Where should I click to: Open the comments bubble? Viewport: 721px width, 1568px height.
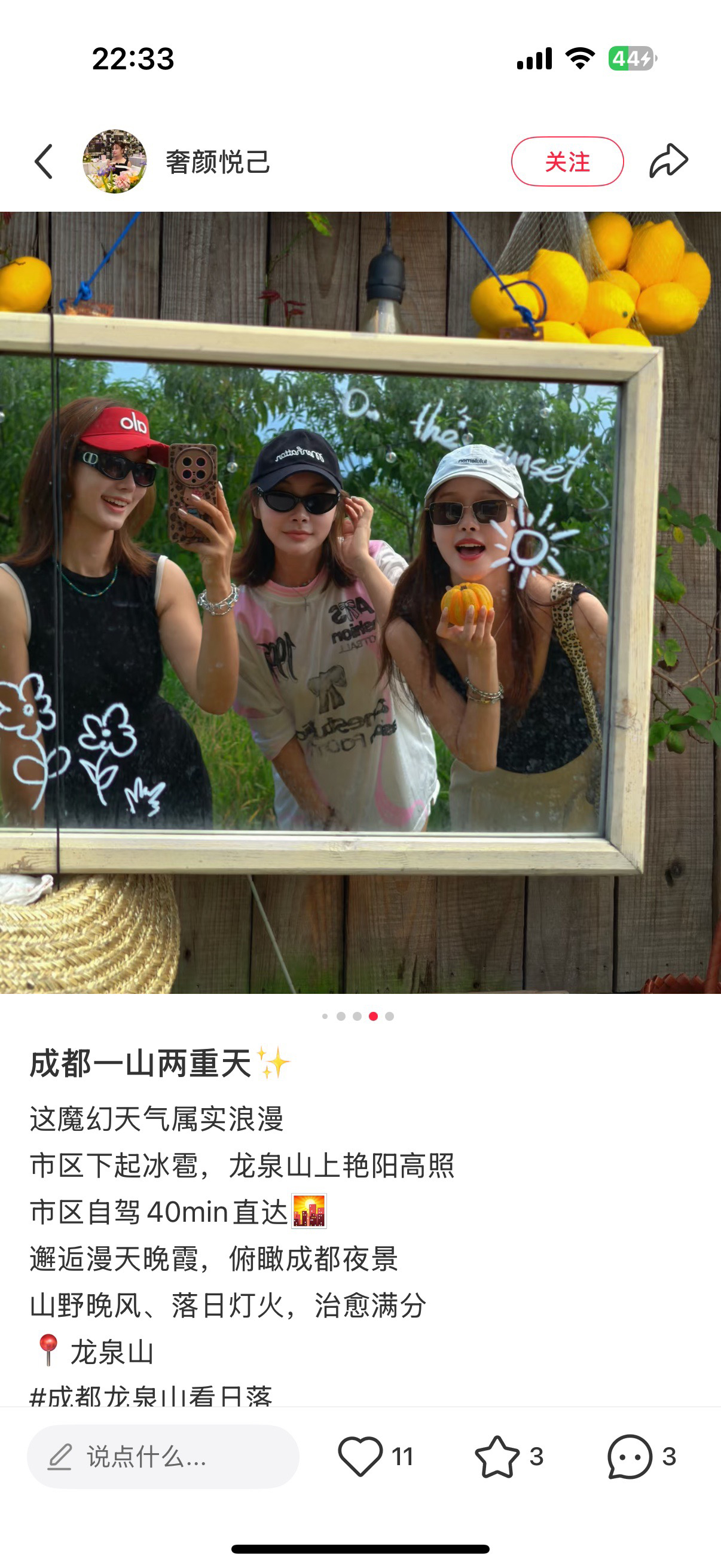tap(630, 1457)
